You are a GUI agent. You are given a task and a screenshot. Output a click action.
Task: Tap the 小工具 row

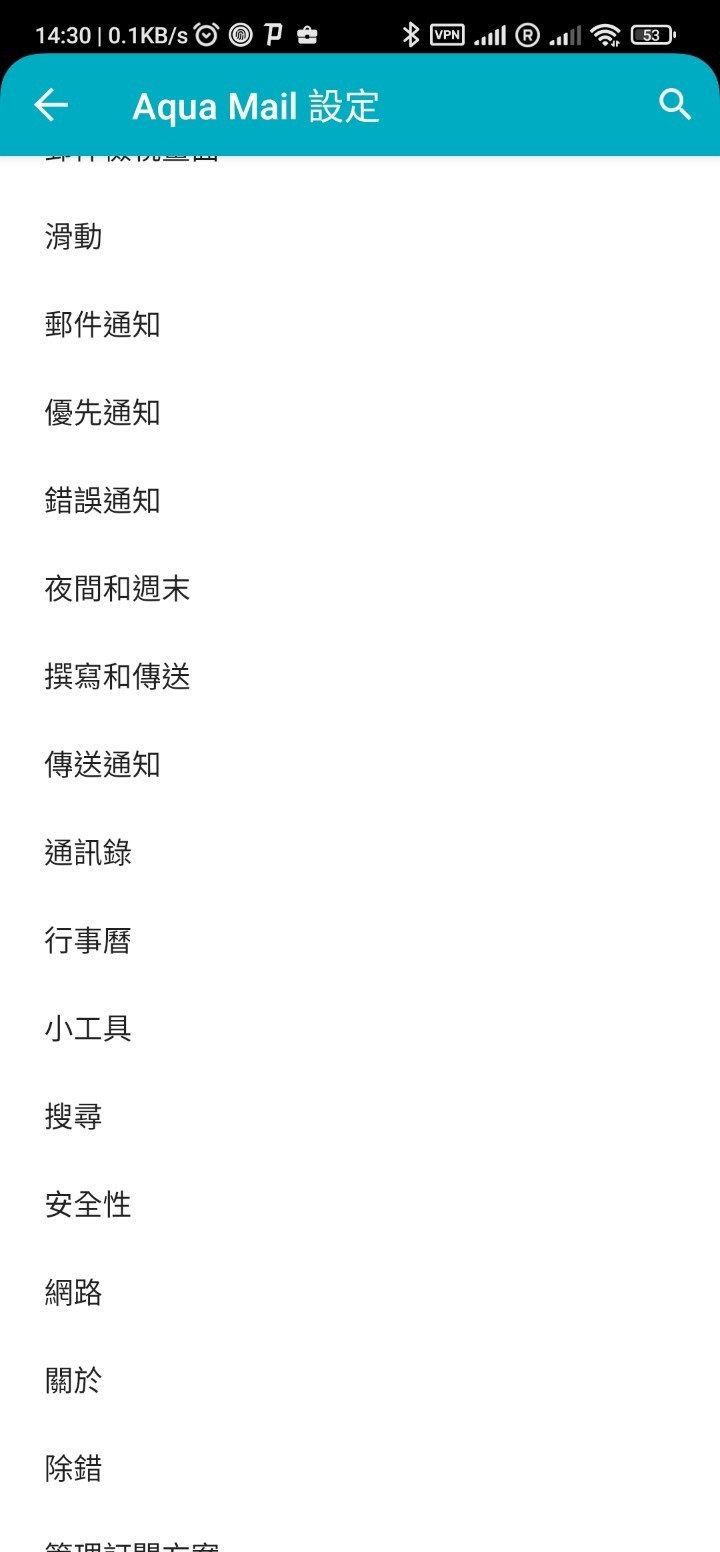click(x=88, y=1029)
